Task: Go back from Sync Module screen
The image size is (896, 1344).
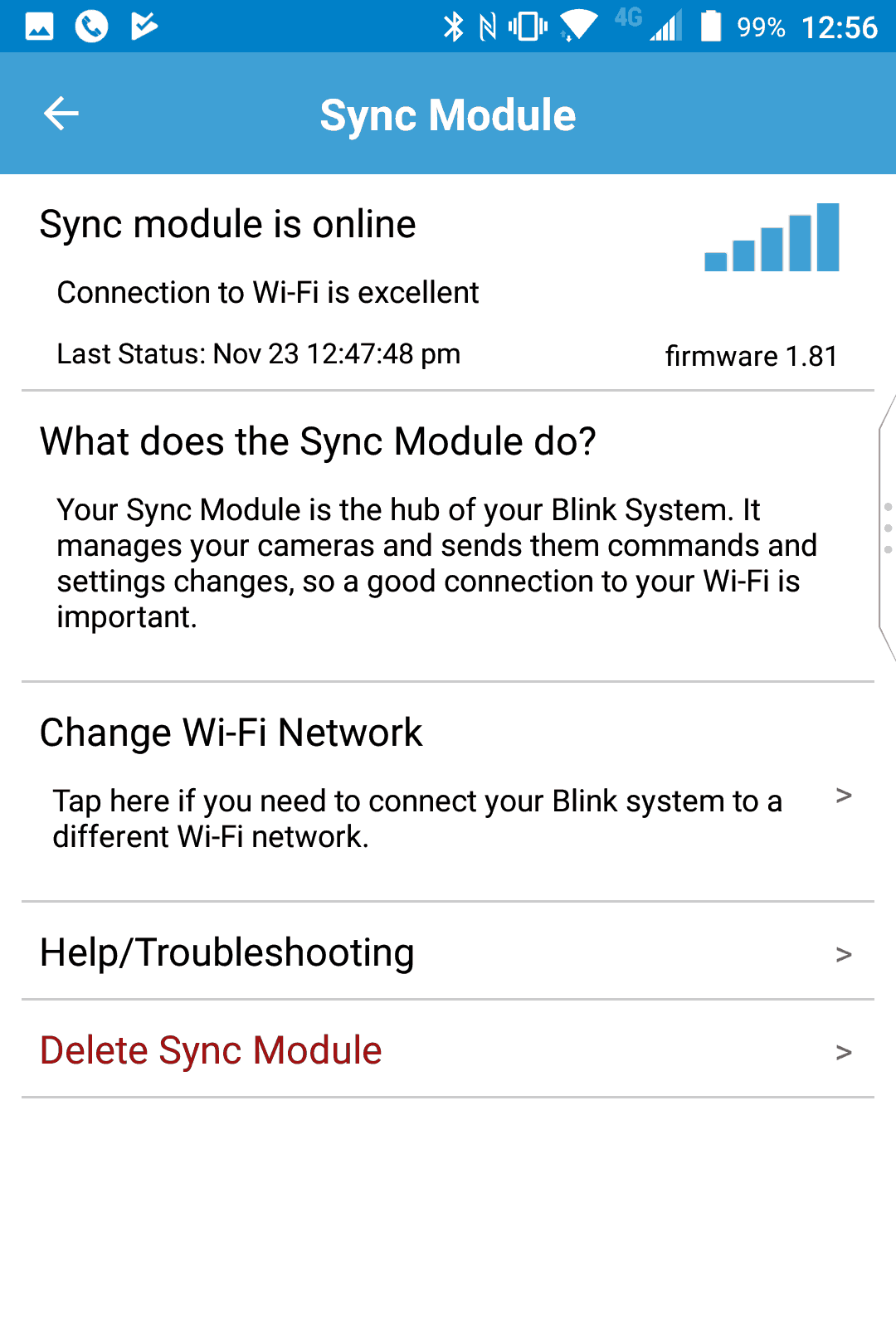Action: pyautogui.click(x=61, y=114)
